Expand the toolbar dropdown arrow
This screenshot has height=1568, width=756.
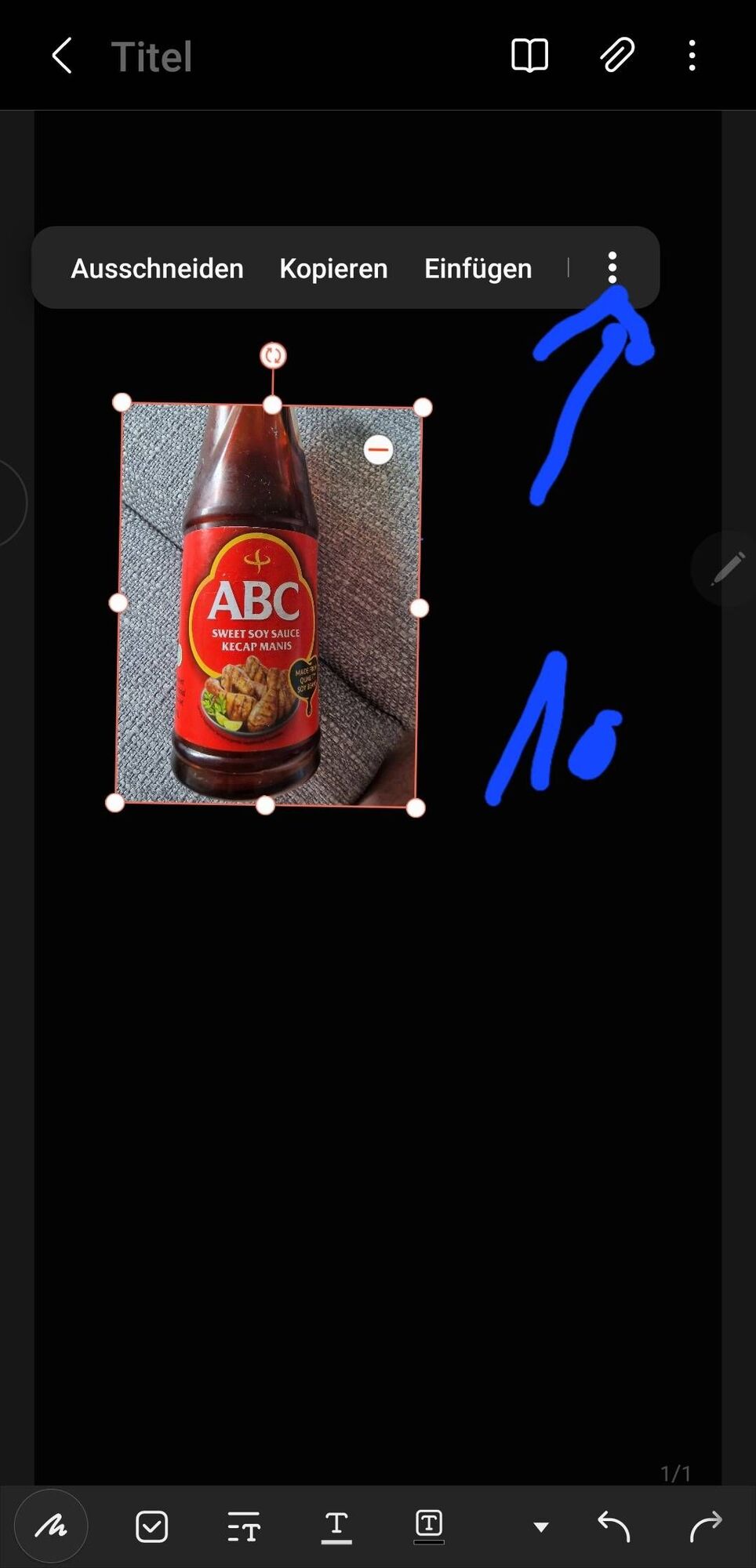coord(541,1526)
